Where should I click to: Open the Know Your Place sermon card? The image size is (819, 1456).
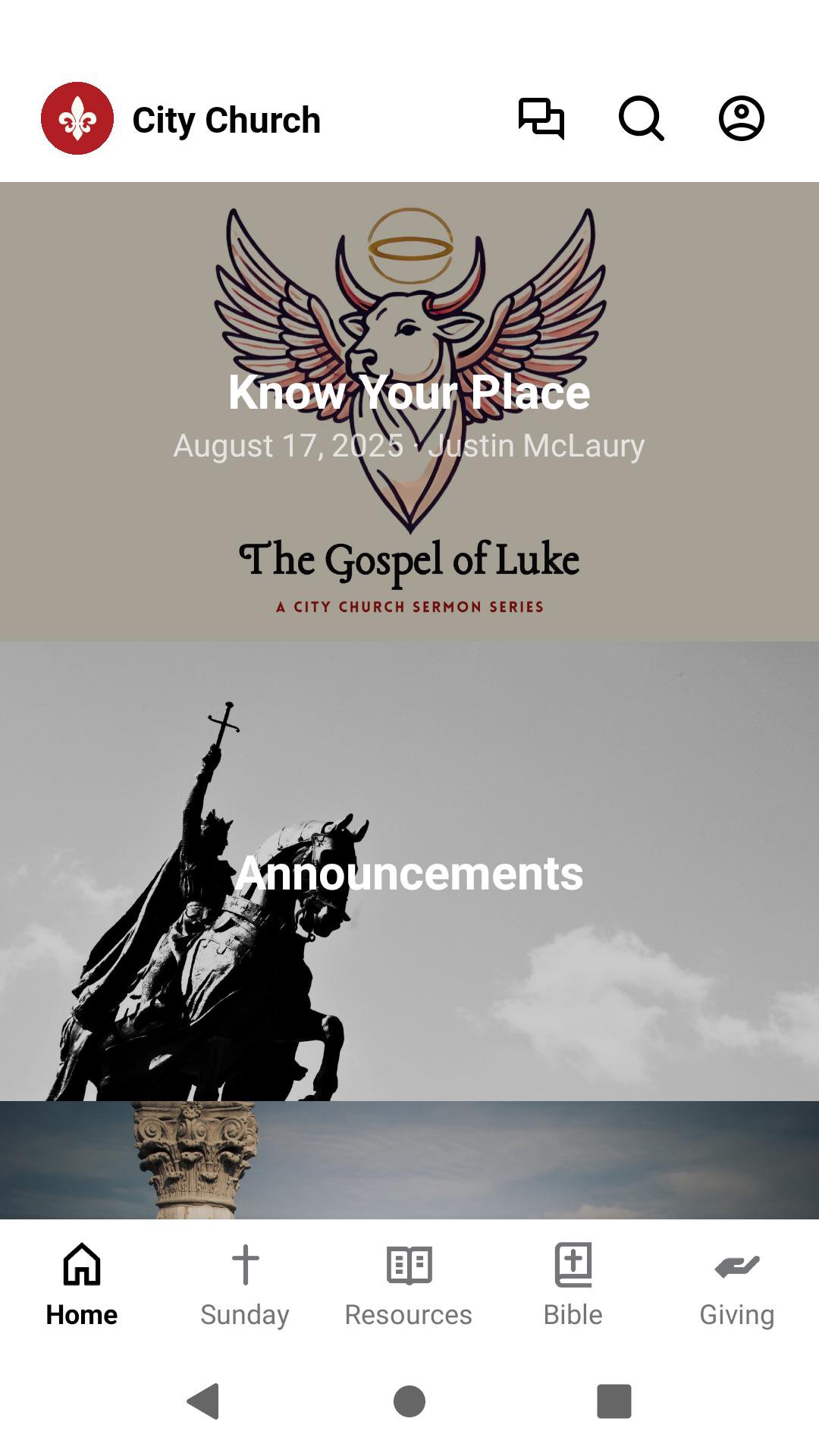pyautogui.click(x=409, y=411)
